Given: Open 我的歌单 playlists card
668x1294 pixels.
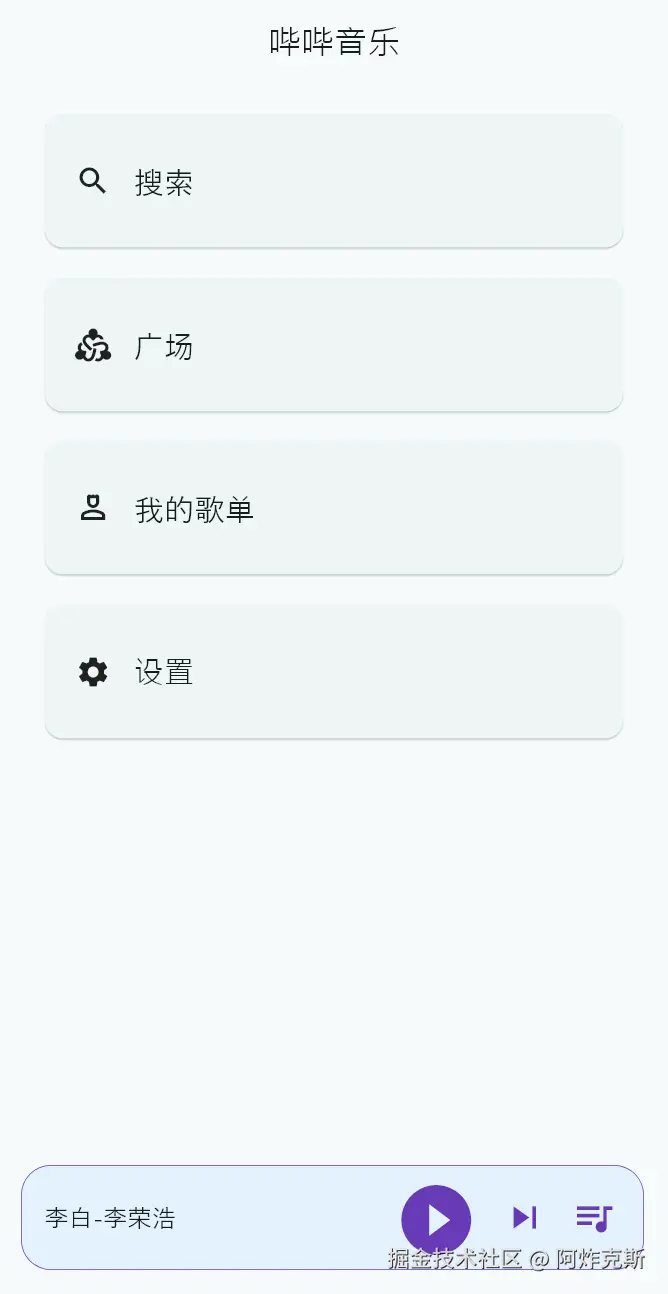Looking at the screenshot, I should (x=333, y=509).
